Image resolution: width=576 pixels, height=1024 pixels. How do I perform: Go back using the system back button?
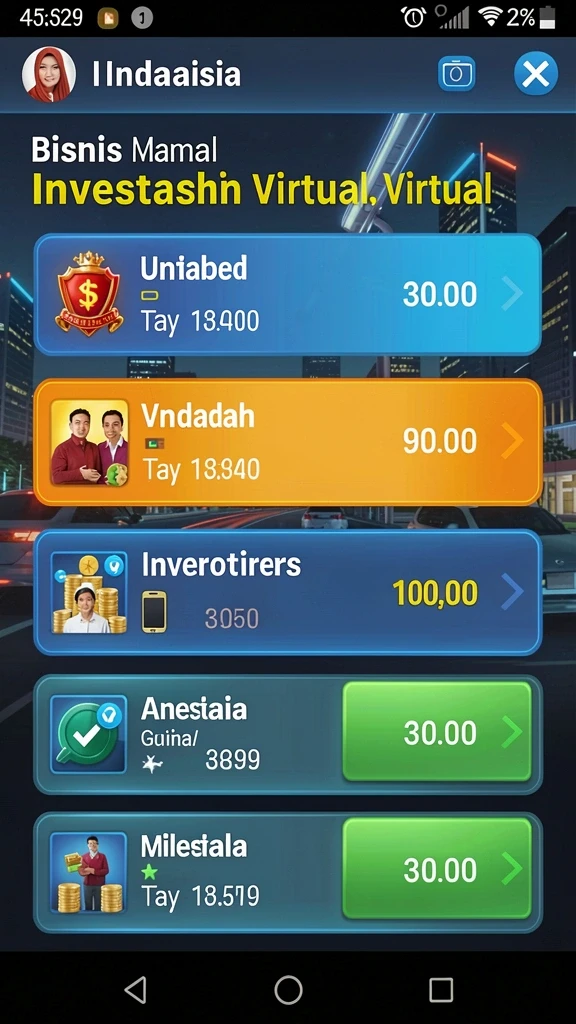135,989
